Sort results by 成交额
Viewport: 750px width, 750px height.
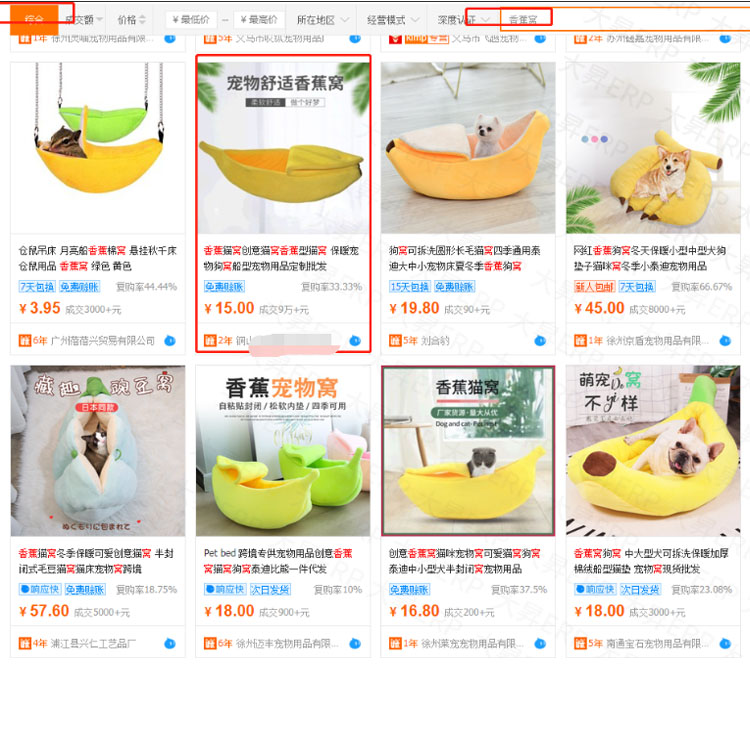point(81,19)
